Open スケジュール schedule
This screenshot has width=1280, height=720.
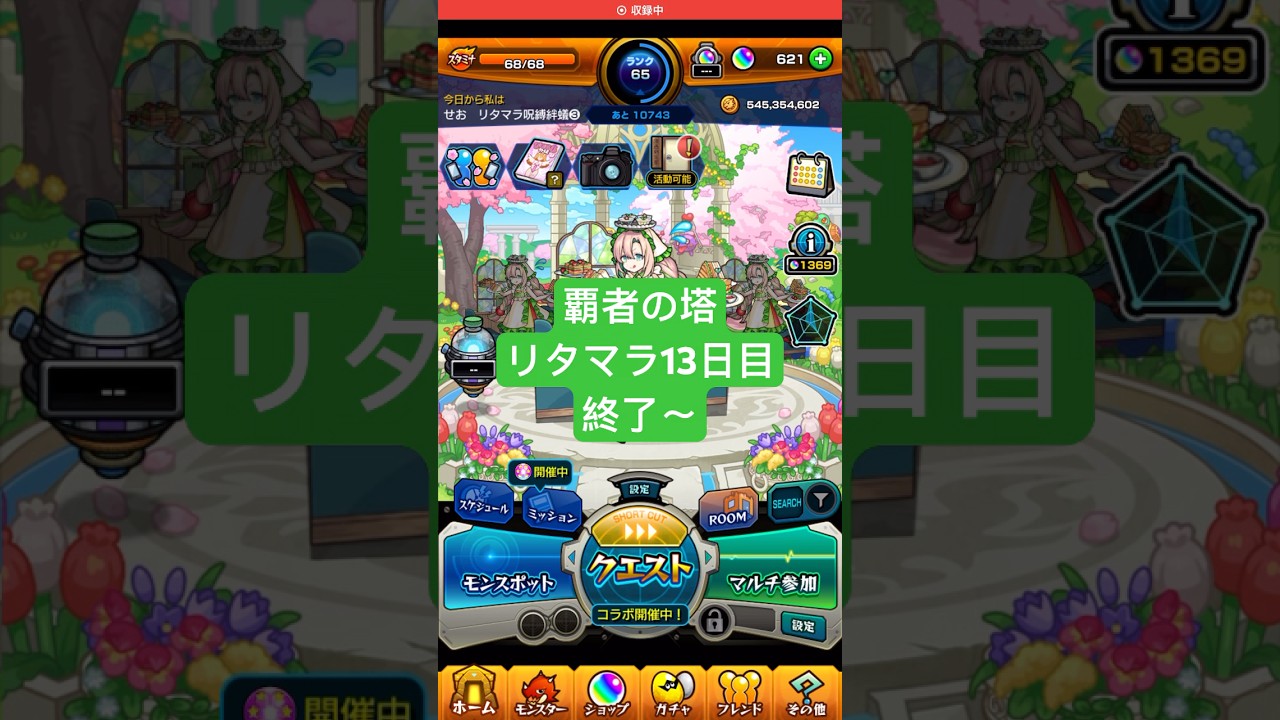[x=484, y=504]
